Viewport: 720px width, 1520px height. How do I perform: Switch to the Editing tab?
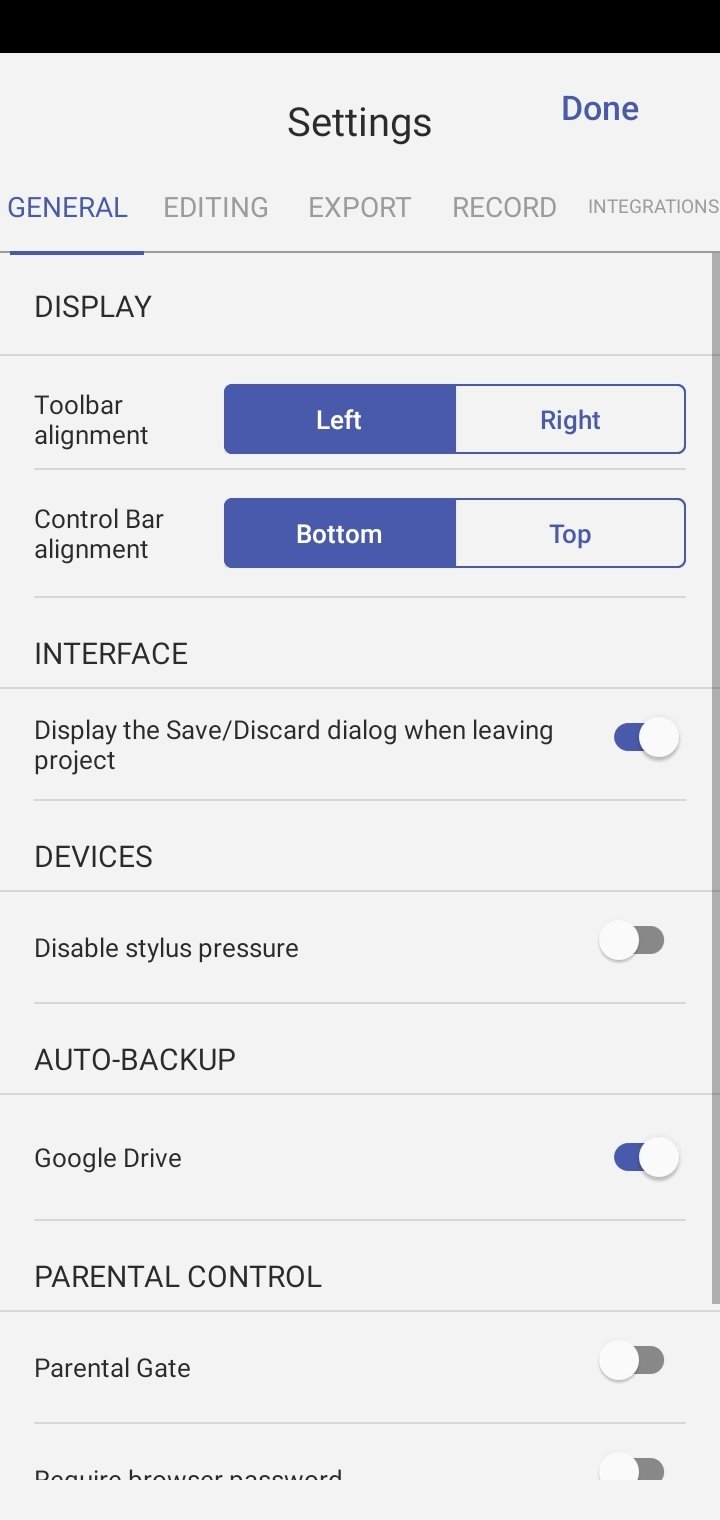coord(216,207)
